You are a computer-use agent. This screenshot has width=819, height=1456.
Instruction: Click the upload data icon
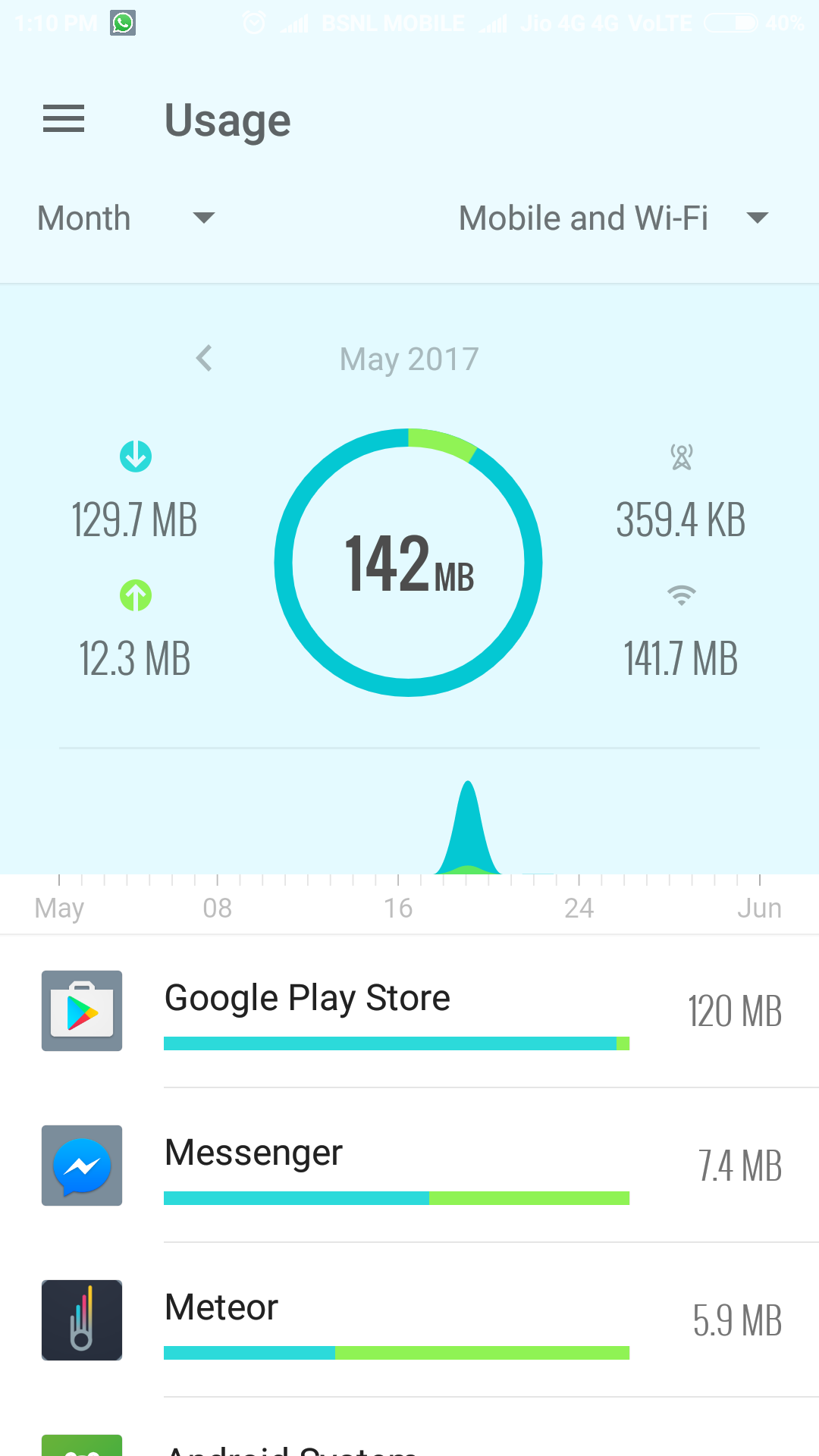pyautogui.click(x=136, y=596)
